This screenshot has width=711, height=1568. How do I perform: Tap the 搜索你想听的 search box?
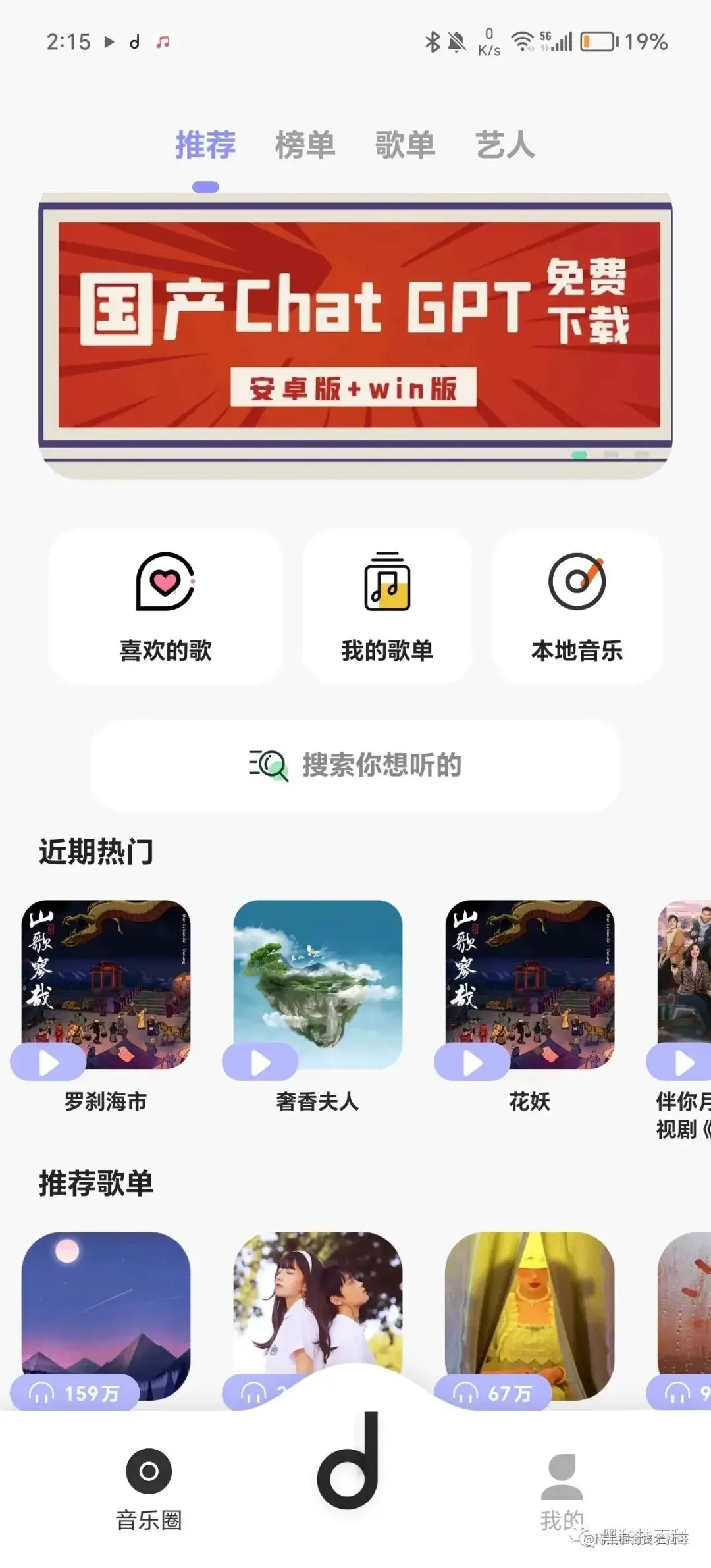tap(355, 765)
